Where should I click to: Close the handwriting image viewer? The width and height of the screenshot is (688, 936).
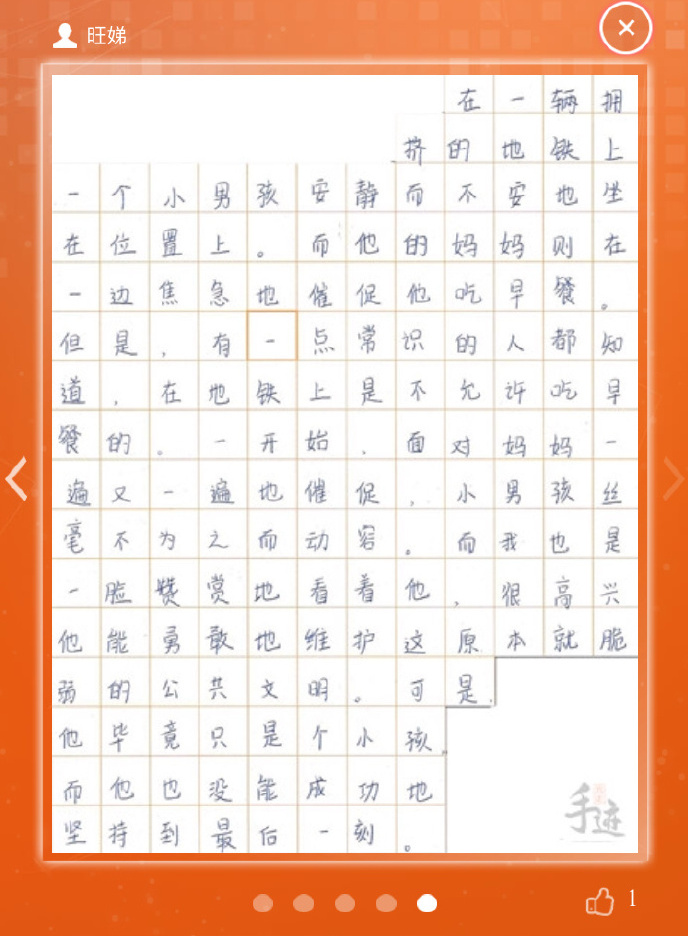click(x=626, y=28)
